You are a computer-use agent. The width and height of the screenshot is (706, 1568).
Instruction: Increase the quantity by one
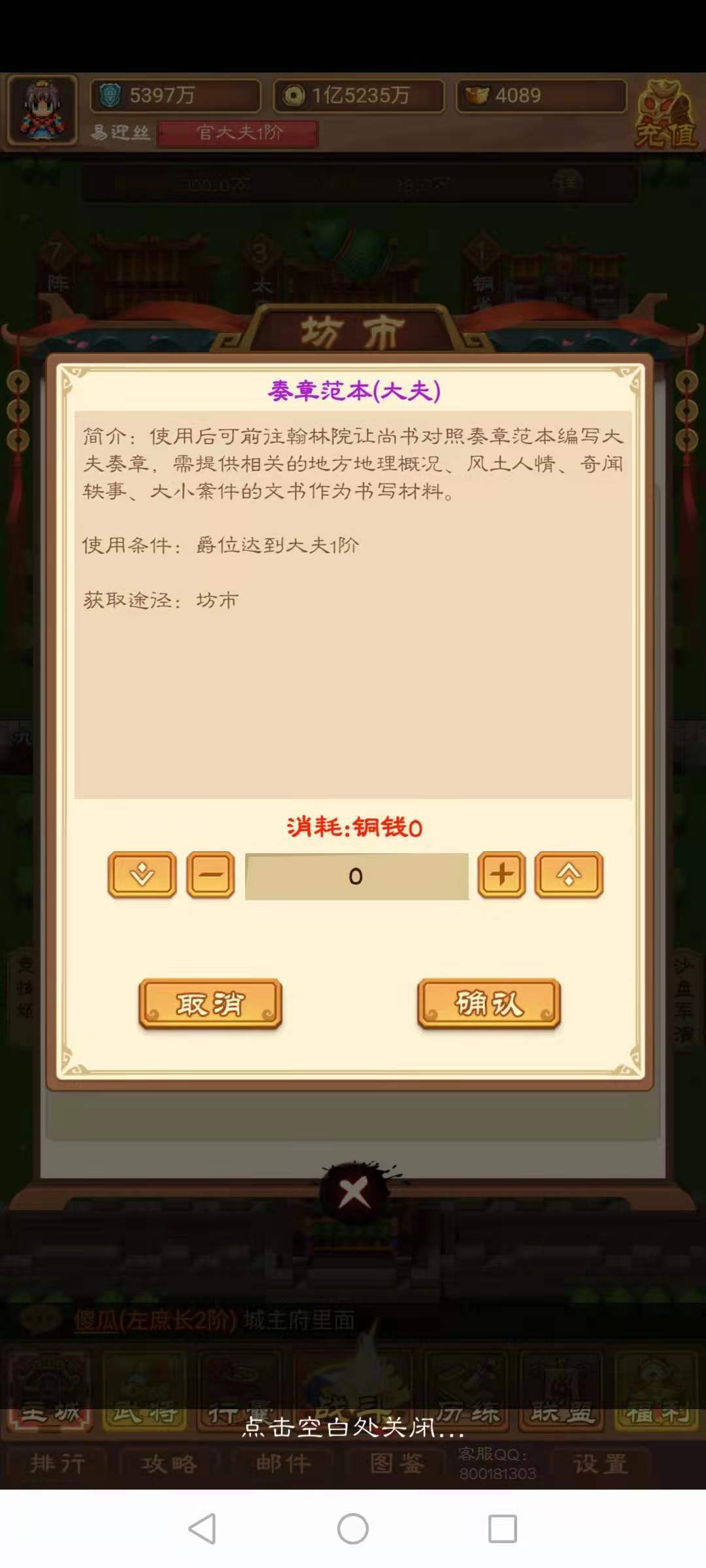point(501,875)
